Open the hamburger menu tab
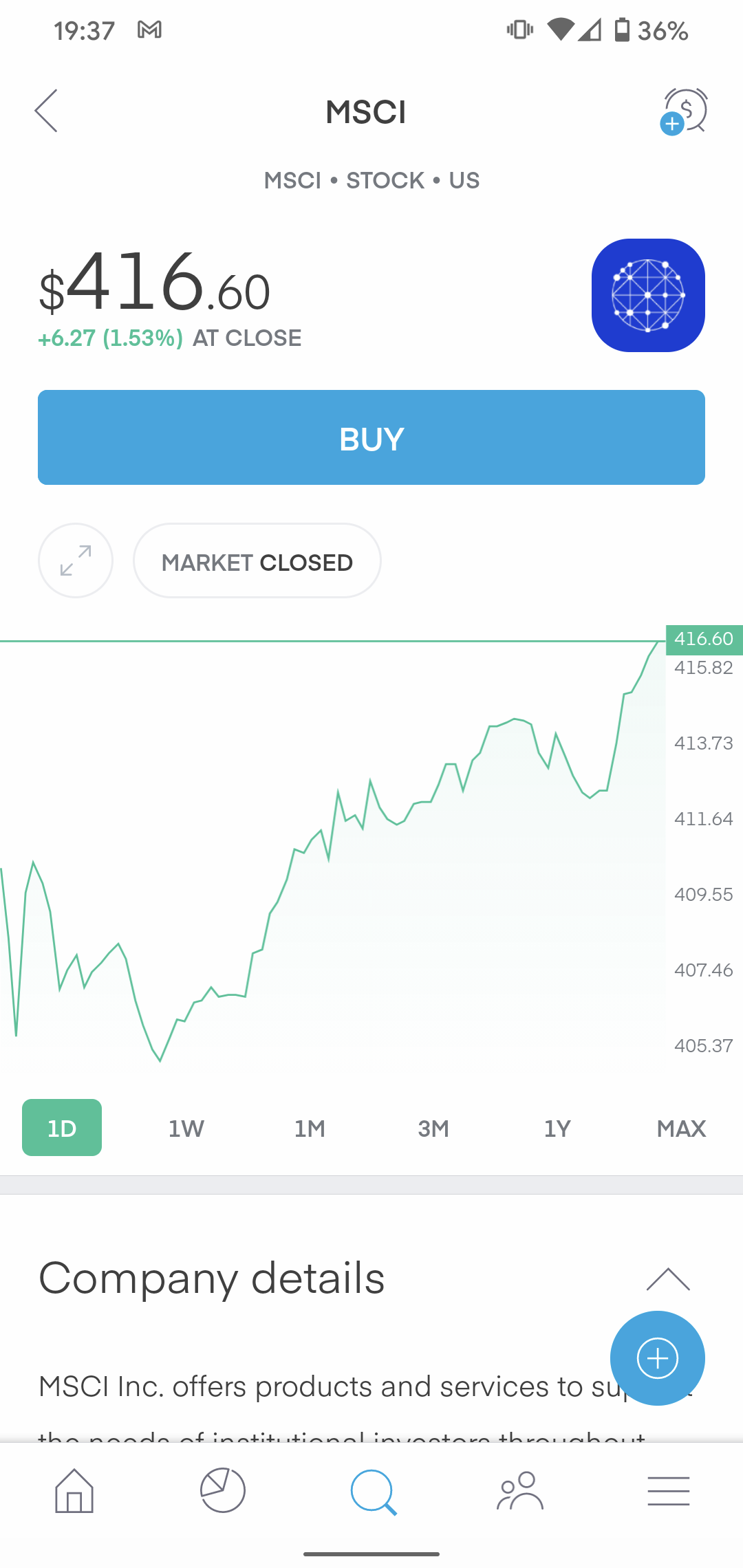Viewport: 743px width, 1568px height. (669, 1491)
